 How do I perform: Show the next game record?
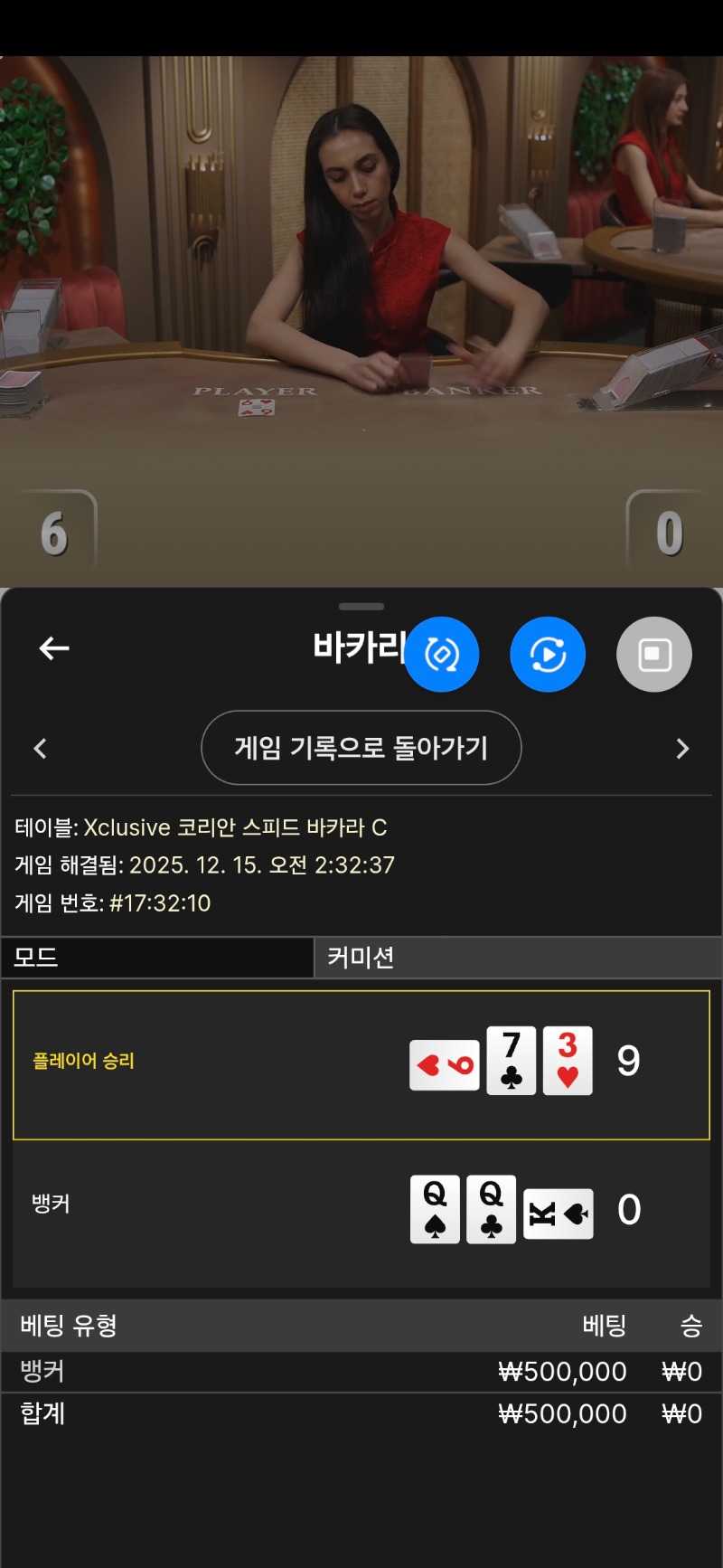click(682, 749)
